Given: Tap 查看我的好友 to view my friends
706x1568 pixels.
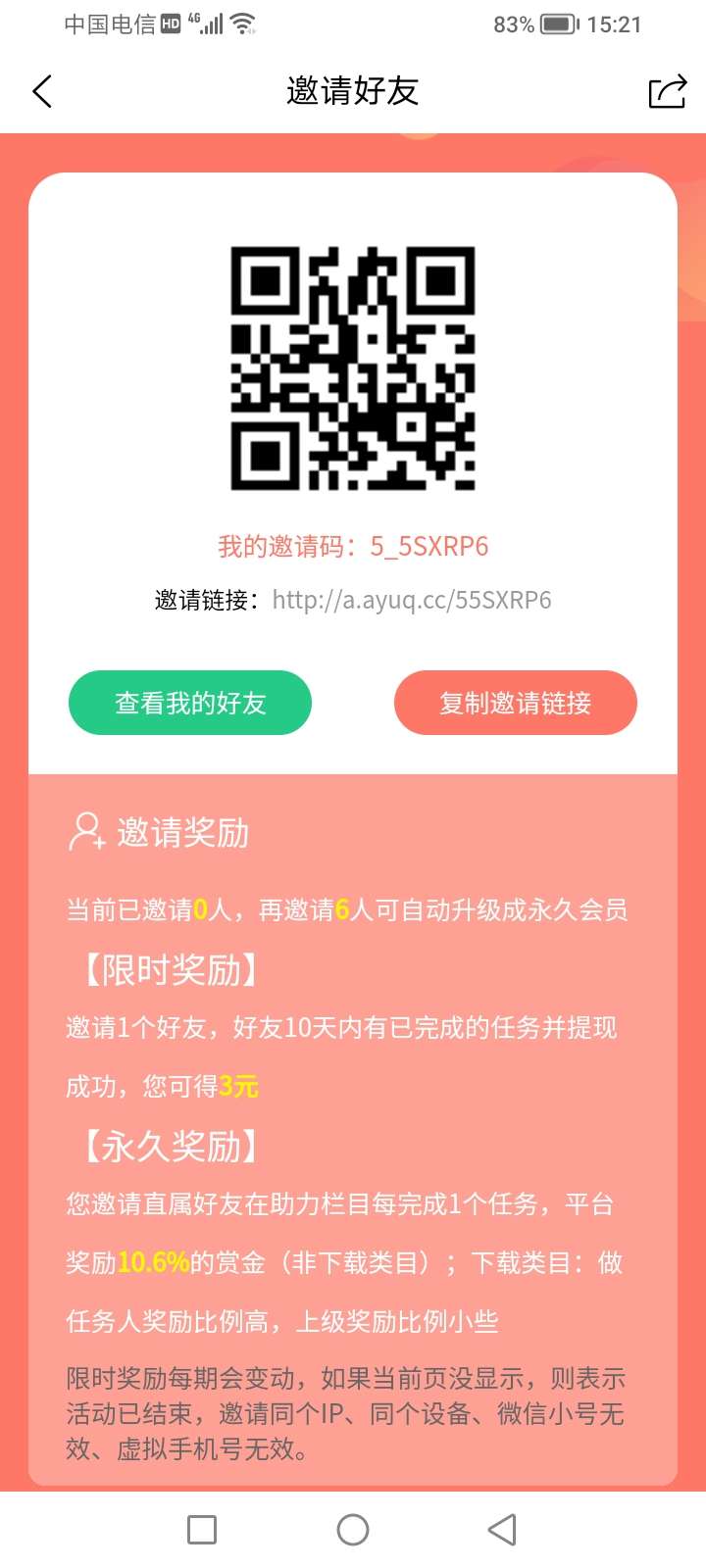Looking at the screenshot, I should 190,703.
